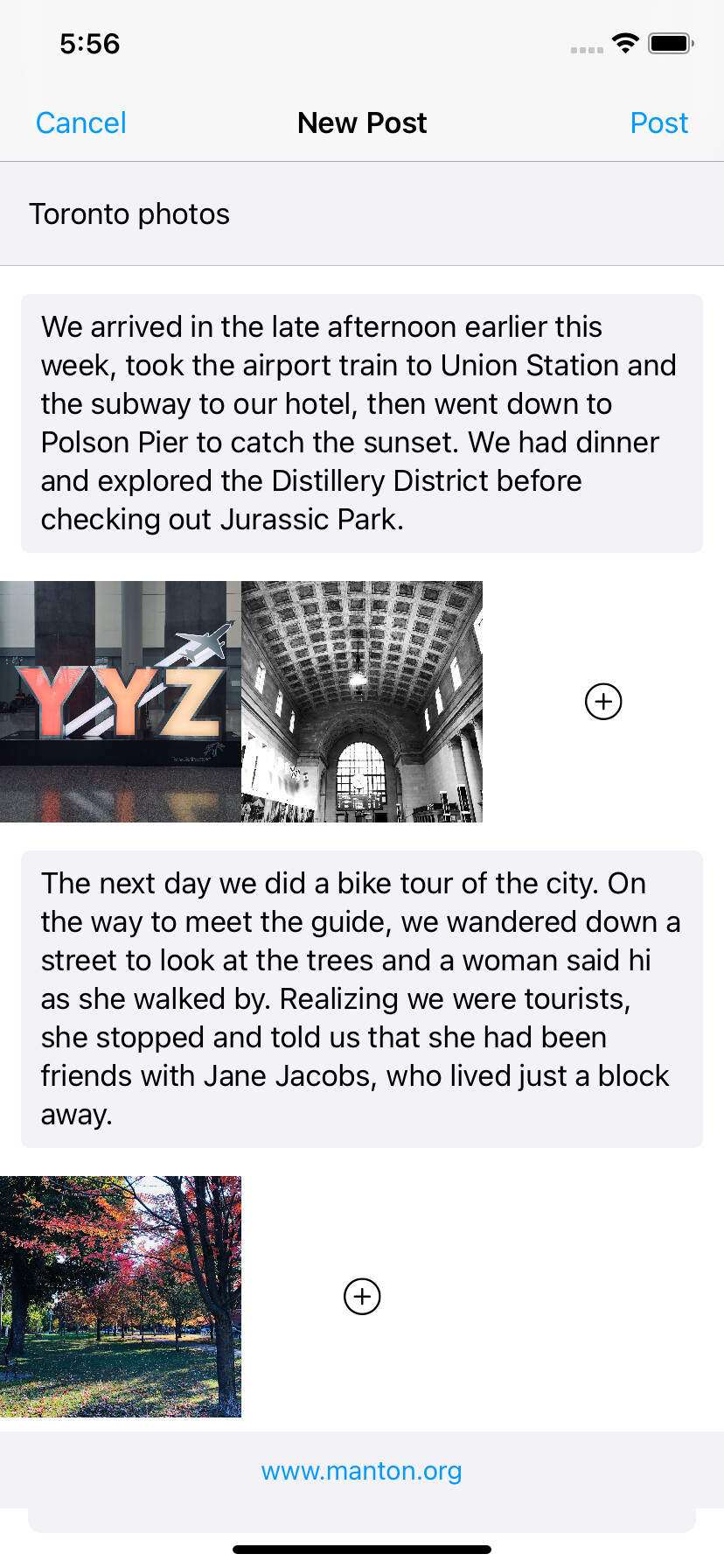This screenshot has width=724, height=1568.
Task: Publish with the Post button
Action: 658,123
